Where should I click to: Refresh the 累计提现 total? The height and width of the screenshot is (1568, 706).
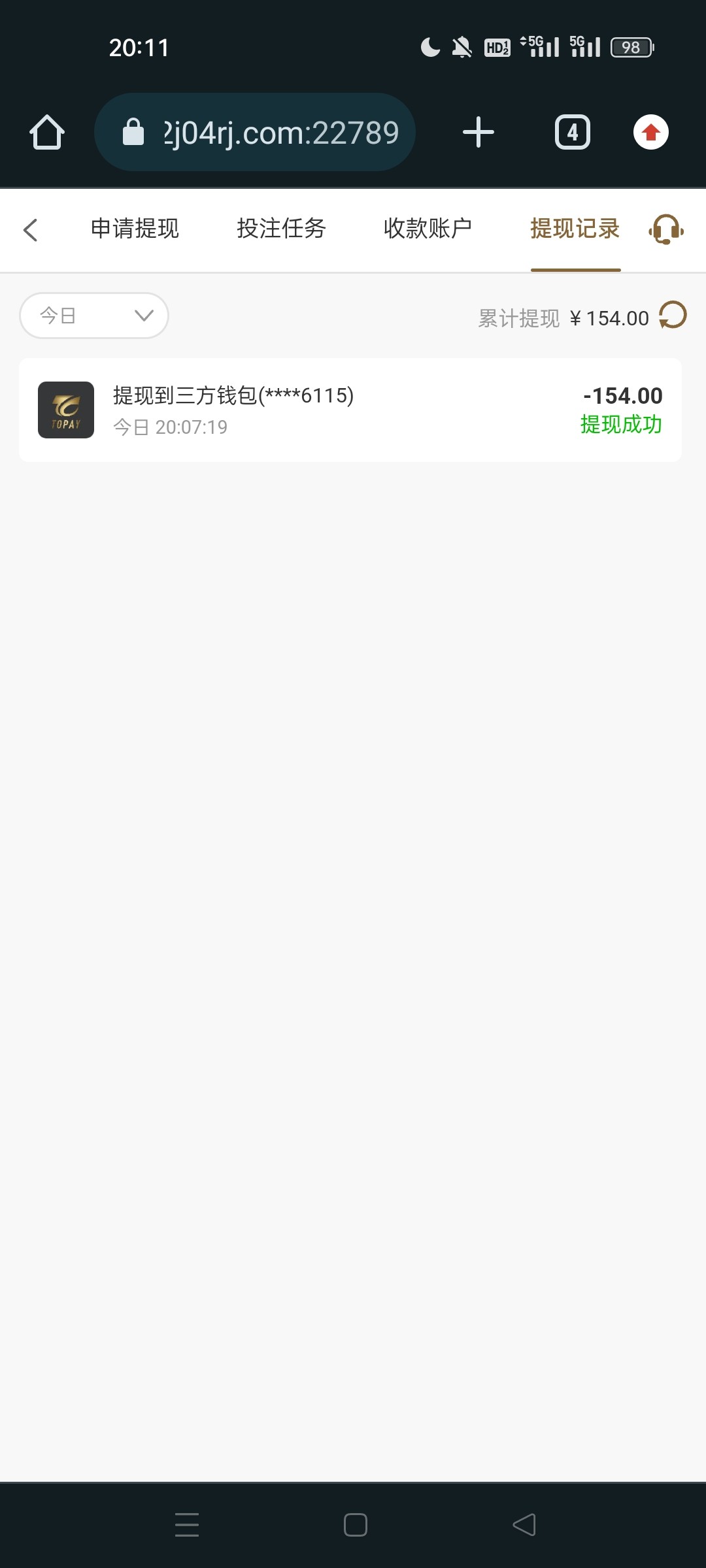(673, 315)
